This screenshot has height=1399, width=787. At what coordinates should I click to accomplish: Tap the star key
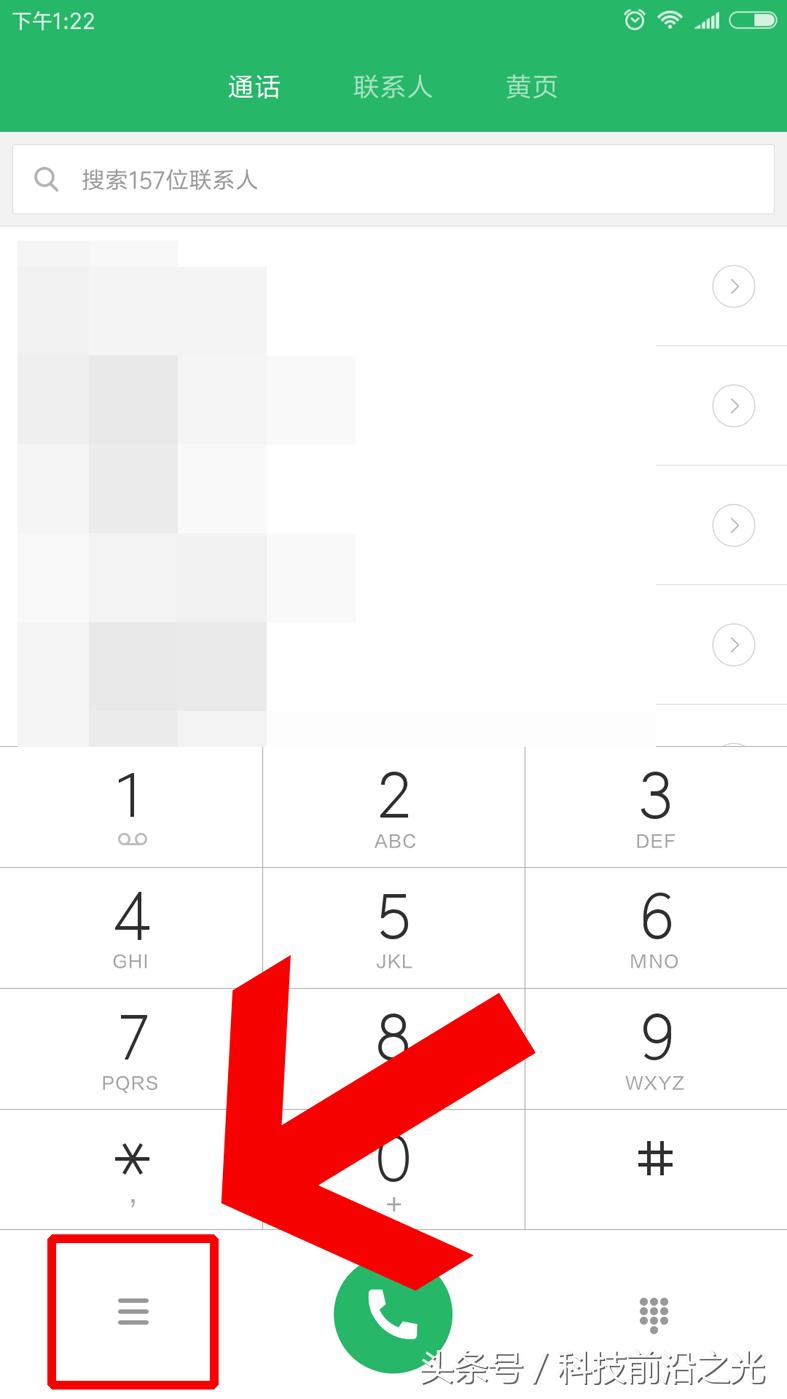coord(131,1168)
